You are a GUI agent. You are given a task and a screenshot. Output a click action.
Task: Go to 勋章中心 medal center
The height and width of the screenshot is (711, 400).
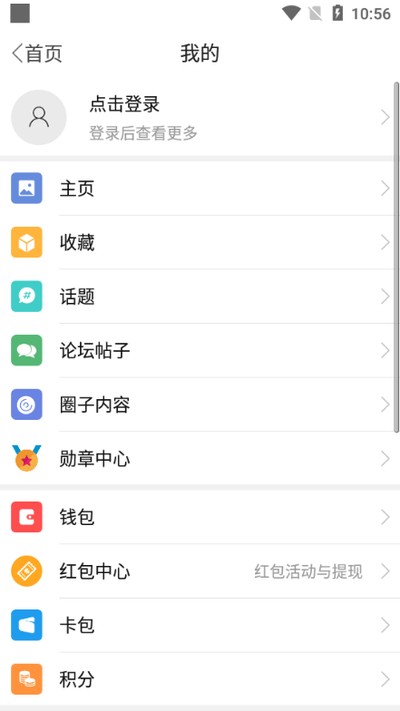pyautogui.click(x=200, y=458)
